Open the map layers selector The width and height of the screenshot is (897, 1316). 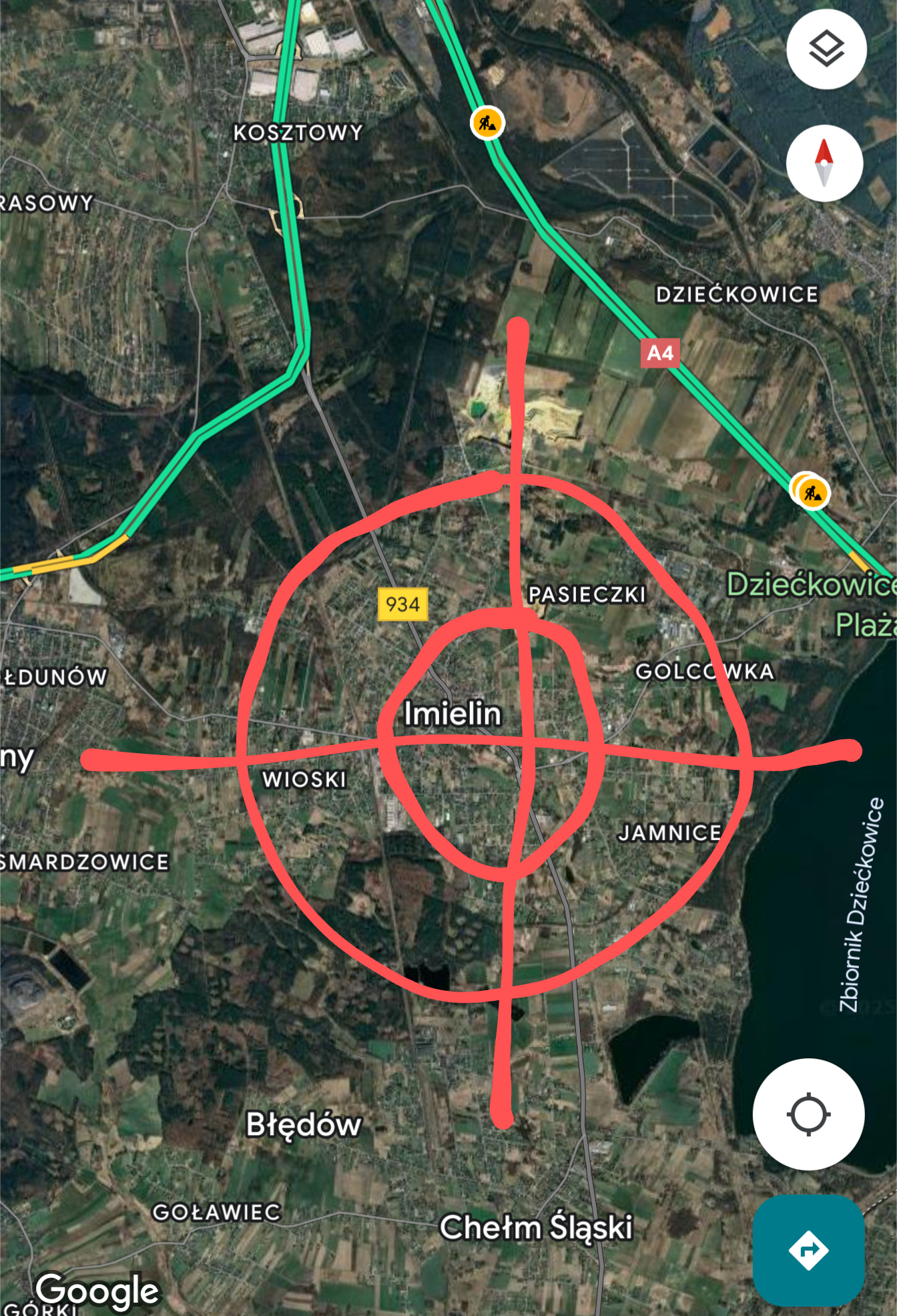point(826,49)
